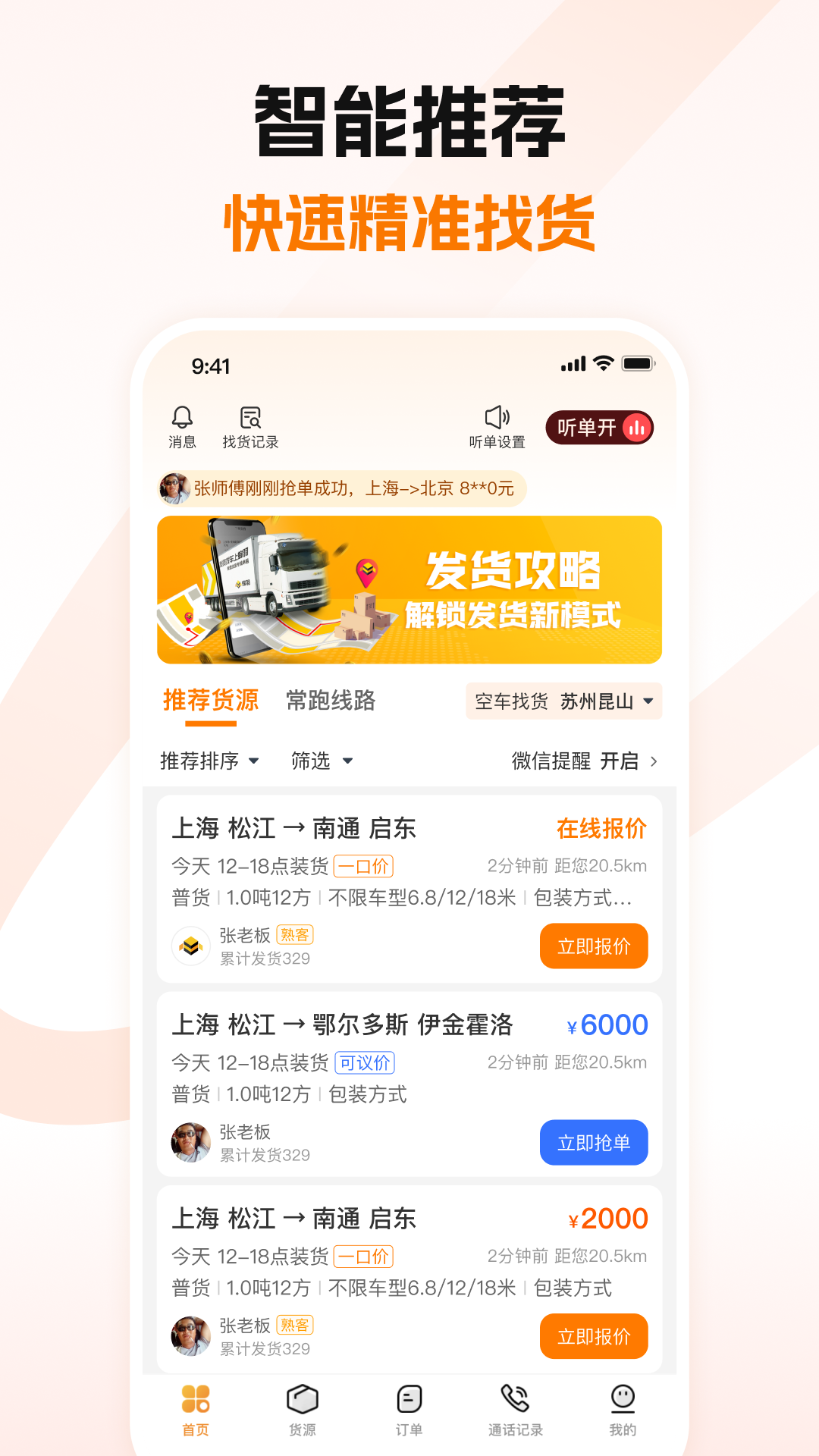The image size is (819, 1456).
Task: Click the yellow shipper logo avatar
Action: click(190, 946)
